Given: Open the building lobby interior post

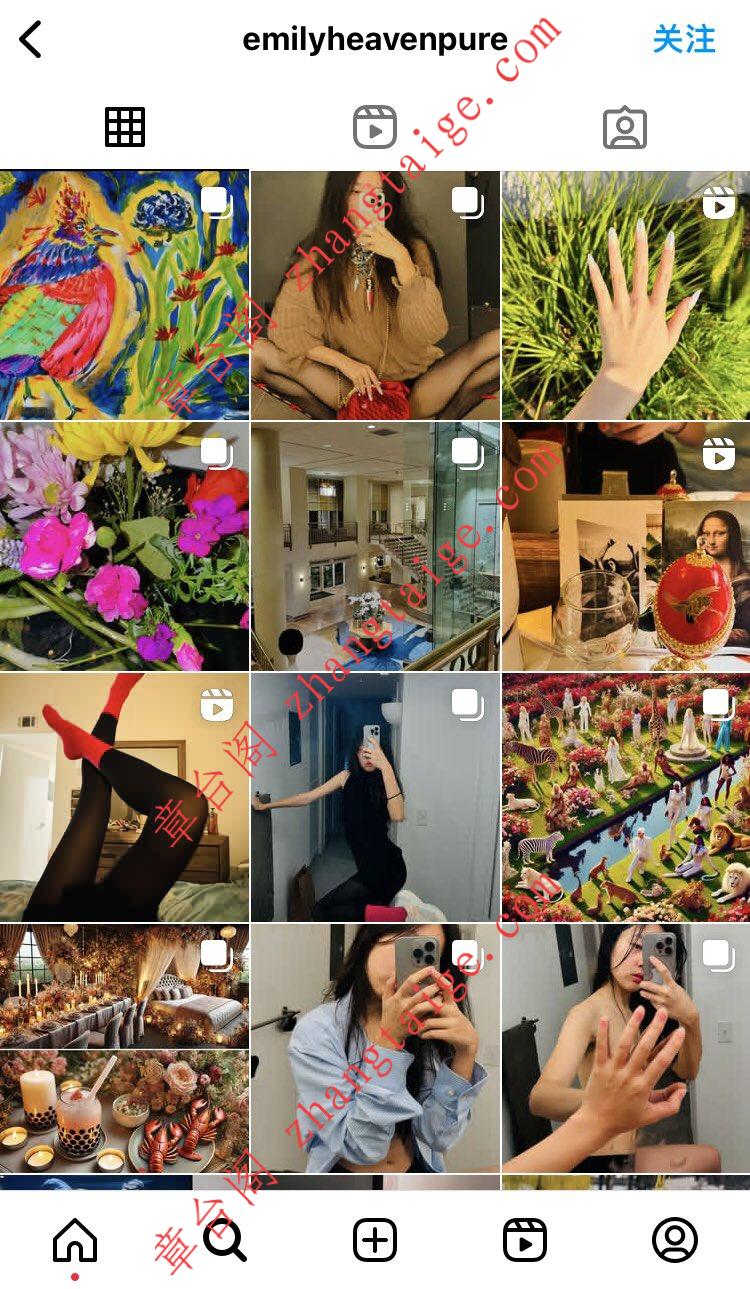Looking at the screenshot, I should pos(375,546).
